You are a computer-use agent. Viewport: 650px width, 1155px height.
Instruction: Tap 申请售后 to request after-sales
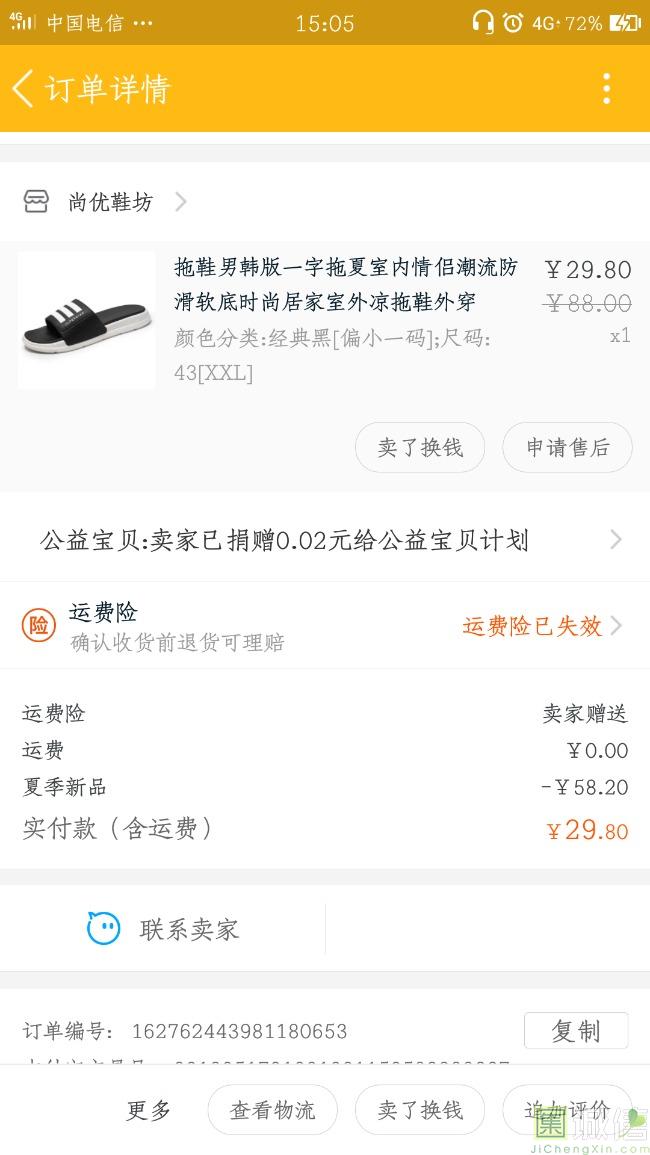pos(567,447)
